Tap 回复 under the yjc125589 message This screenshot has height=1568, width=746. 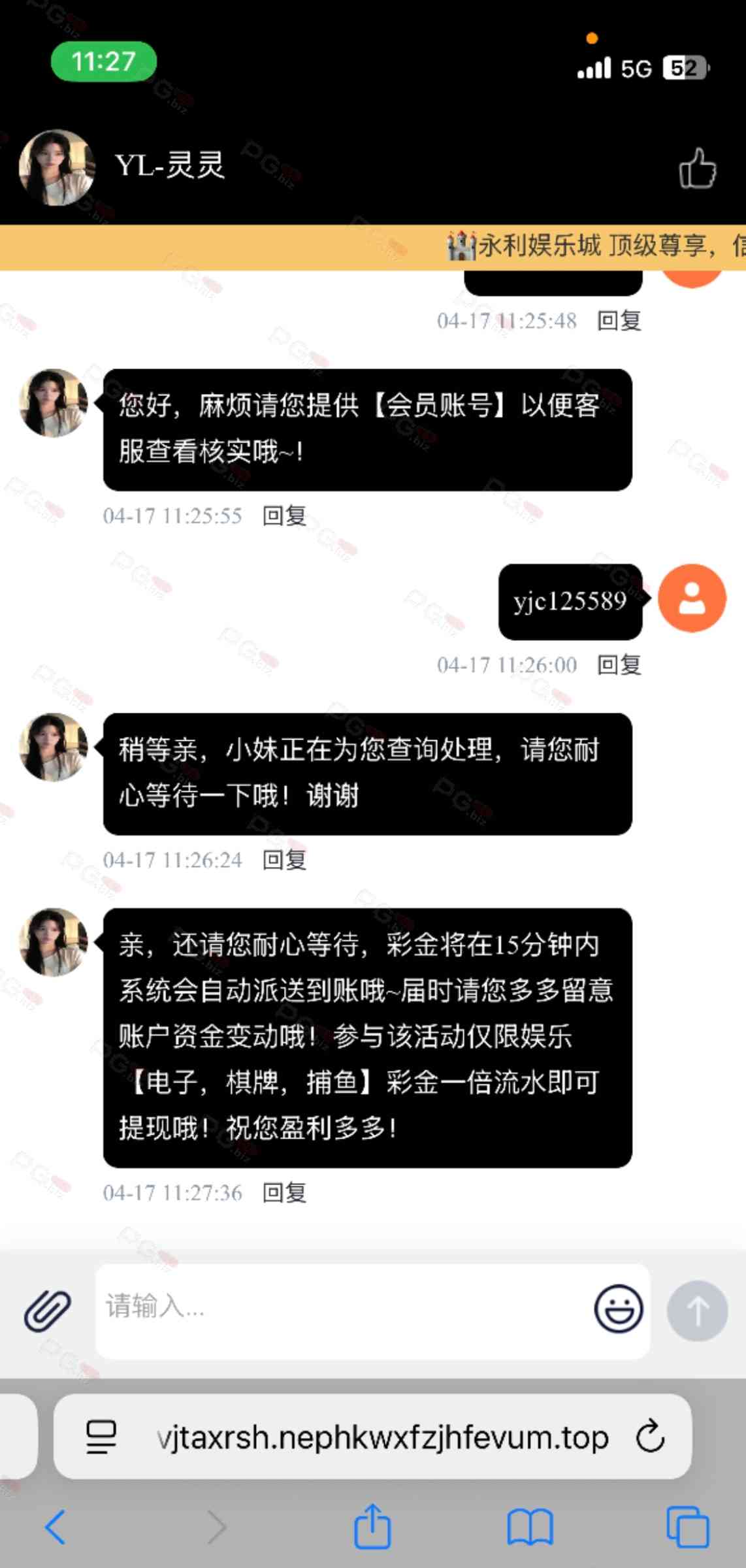619,664
